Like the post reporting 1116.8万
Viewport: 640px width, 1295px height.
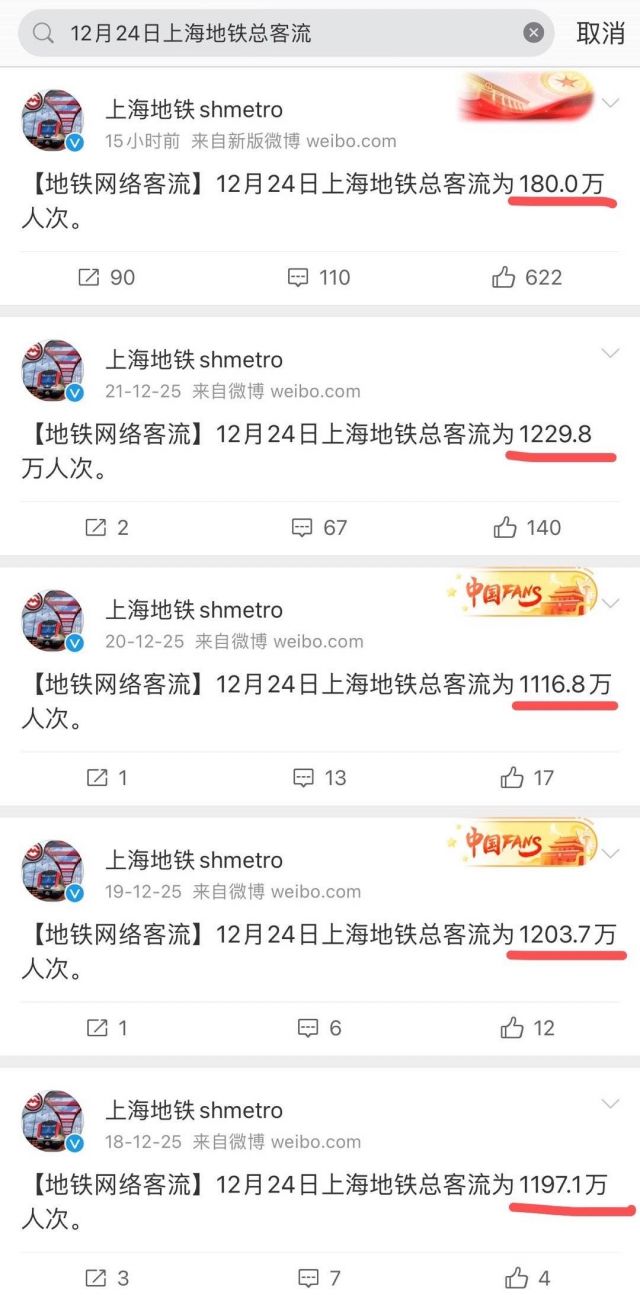click(x=527, y=777)
